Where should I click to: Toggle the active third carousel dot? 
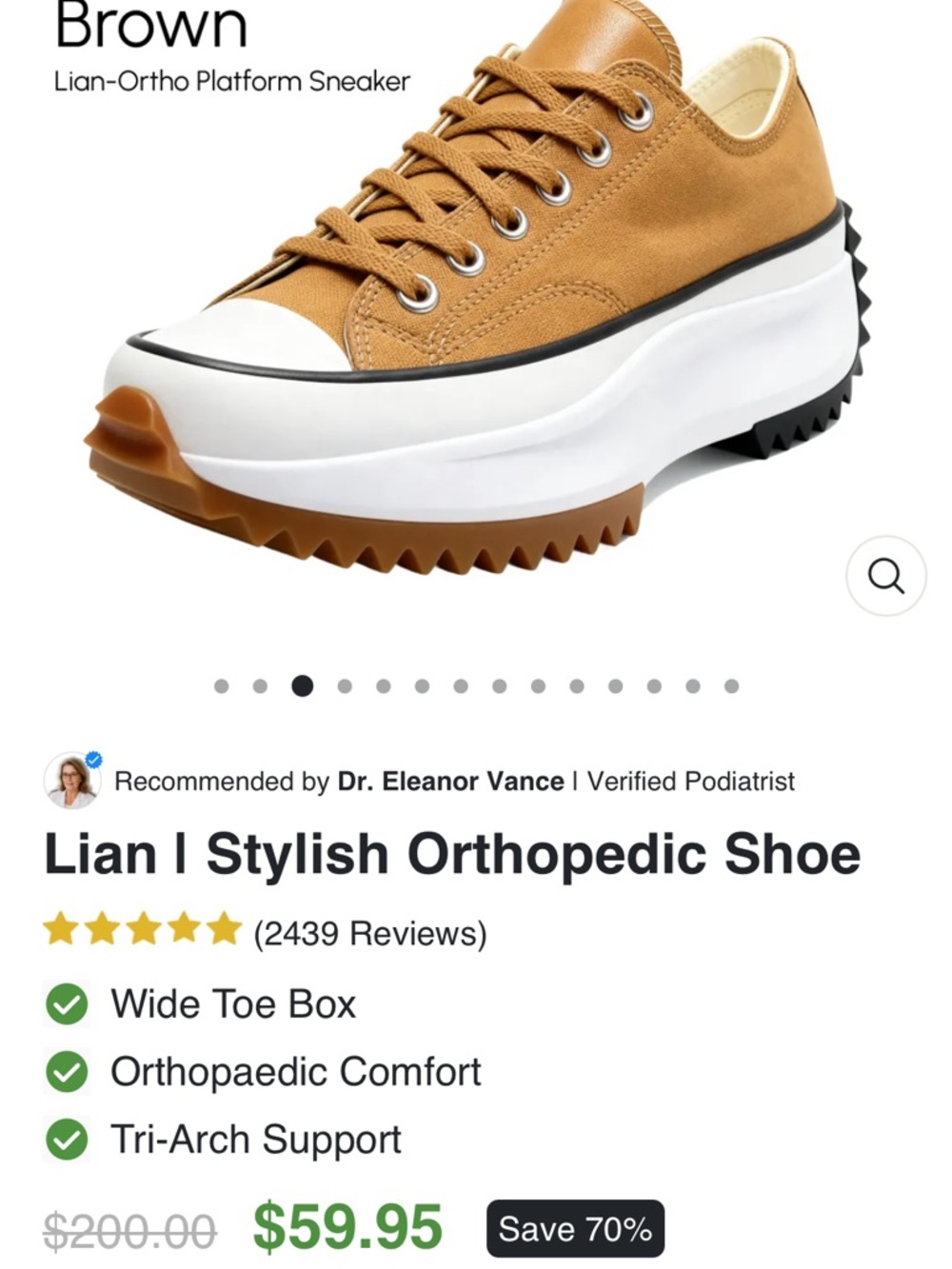303,685
